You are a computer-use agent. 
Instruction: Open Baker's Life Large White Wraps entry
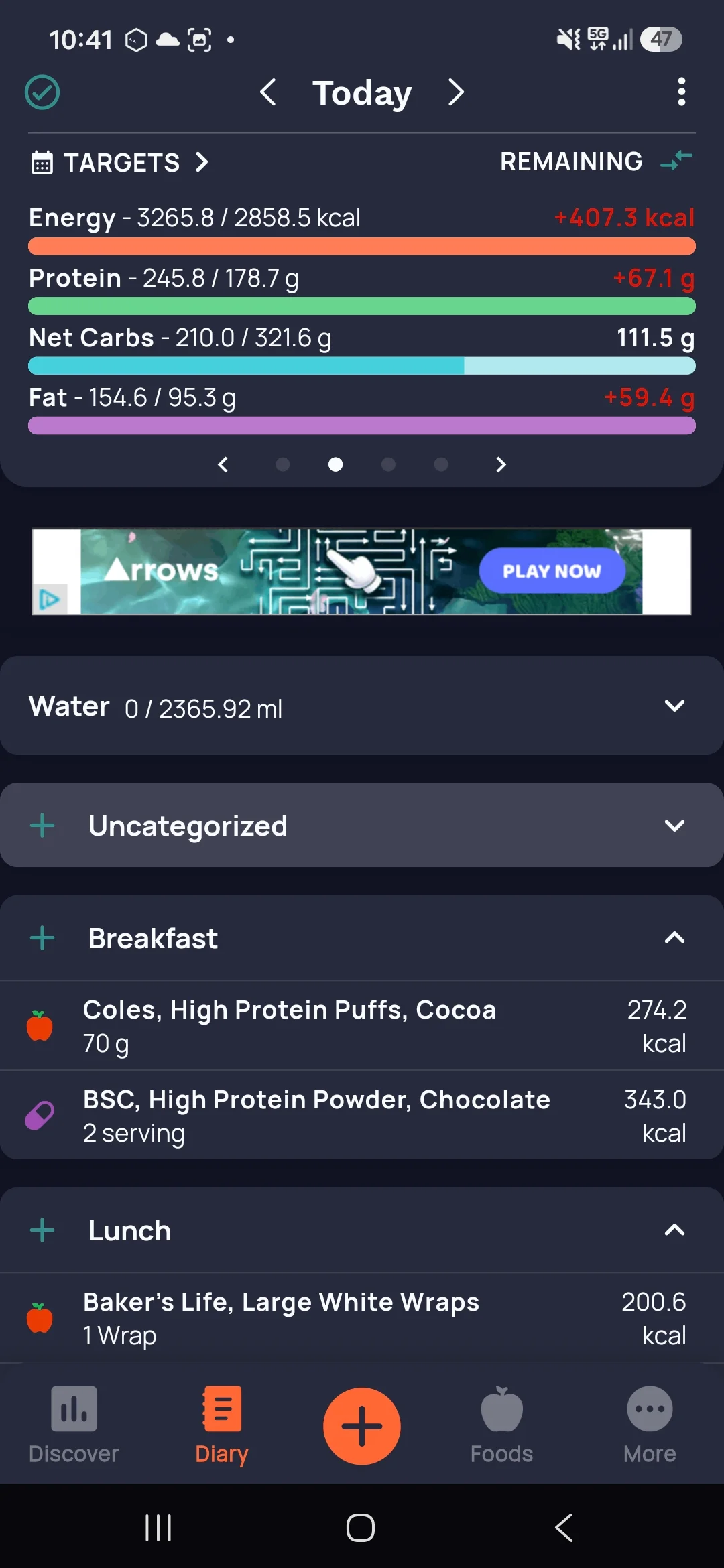click(x=362, y=1318)
